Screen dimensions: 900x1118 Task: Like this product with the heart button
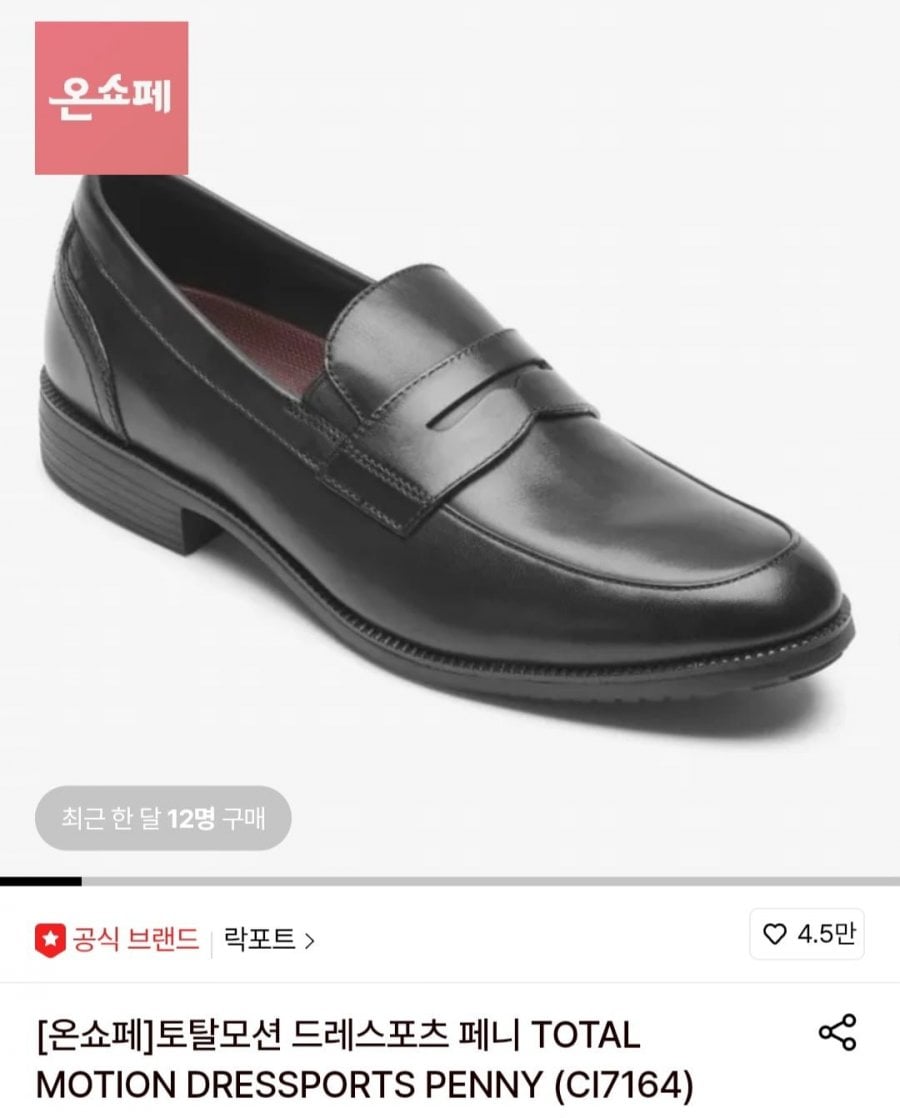(x=807, y=934)
